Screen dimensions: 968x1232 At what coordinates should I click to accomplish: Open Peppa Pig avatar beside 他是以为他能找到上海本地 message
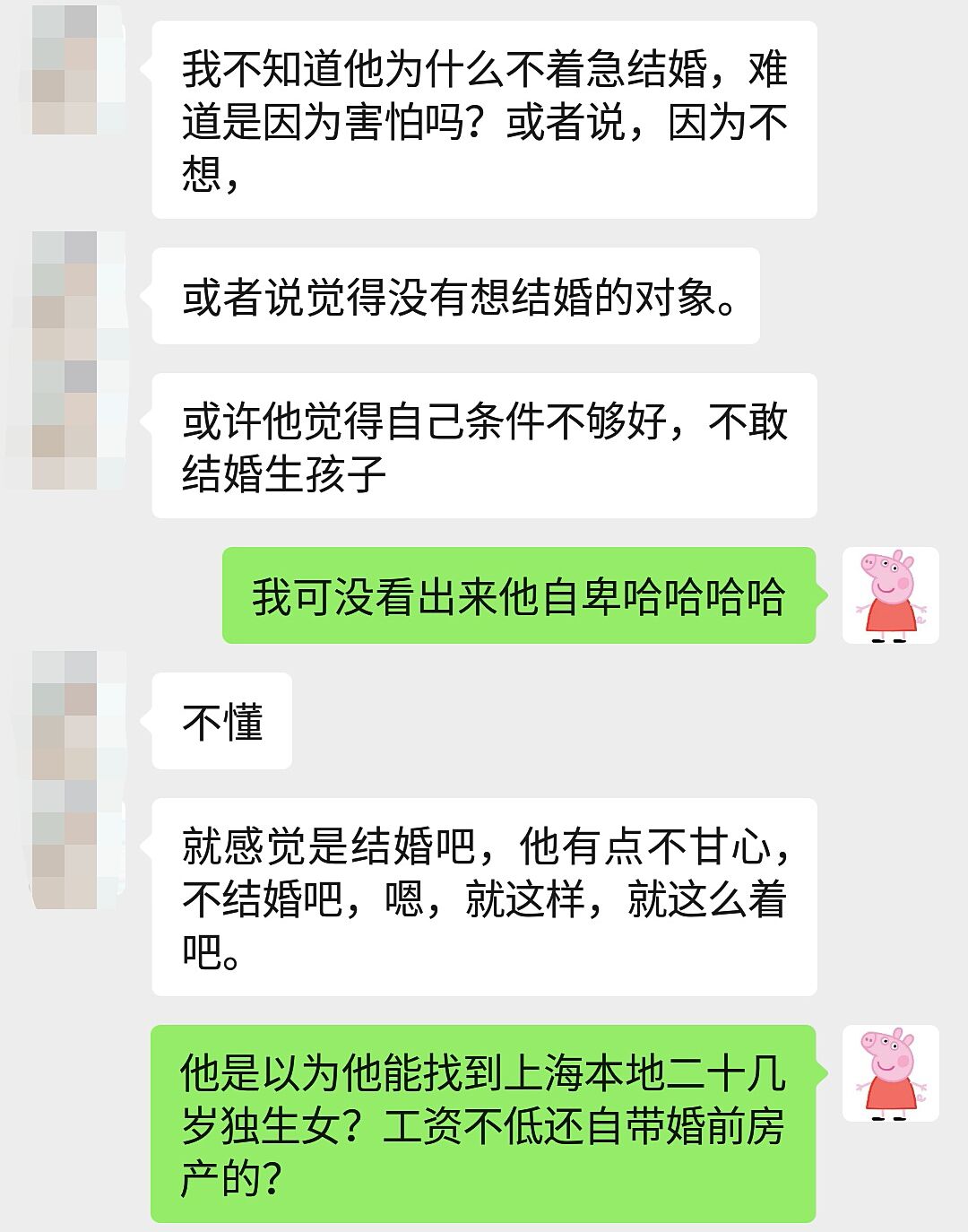890,1073
